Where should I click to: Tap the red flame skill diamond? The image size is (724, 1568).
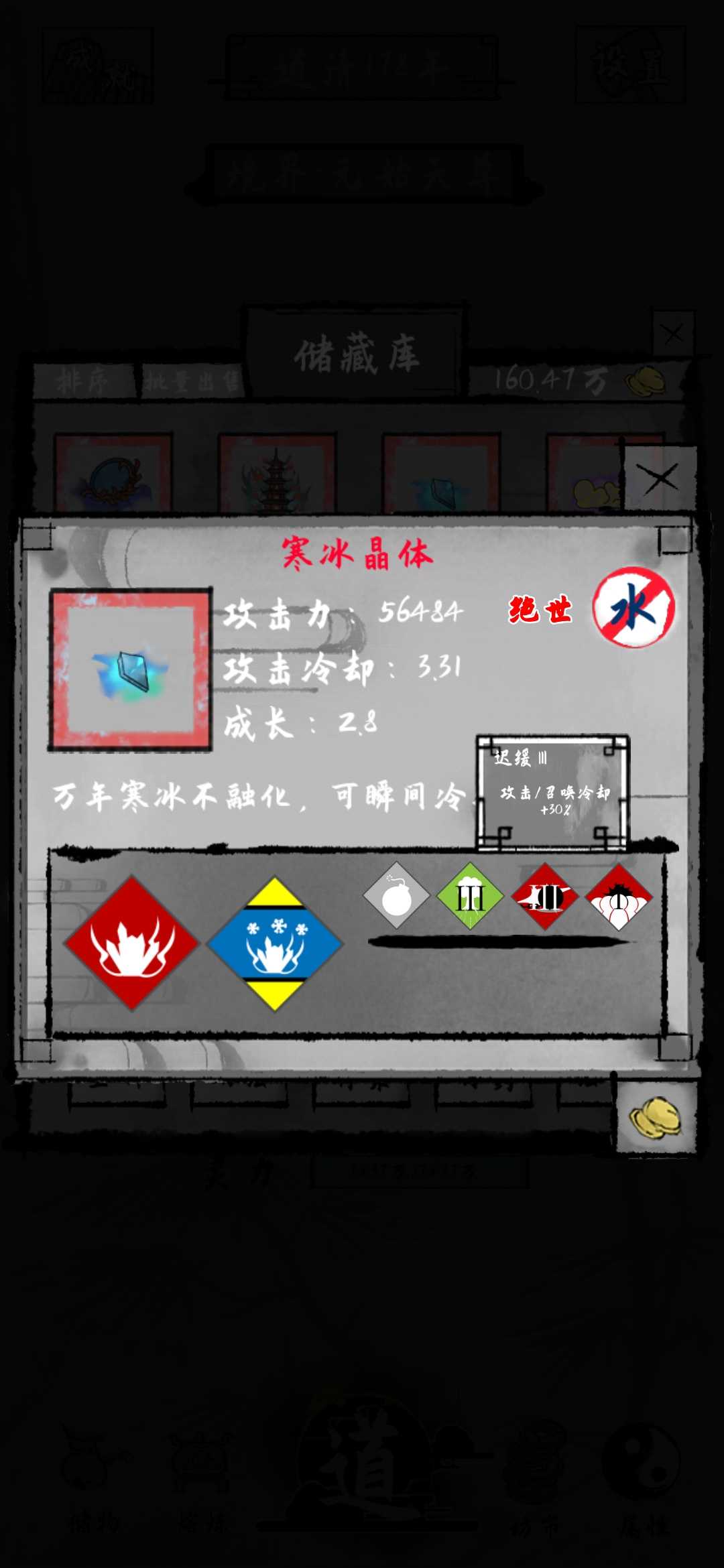coord(132,943)
